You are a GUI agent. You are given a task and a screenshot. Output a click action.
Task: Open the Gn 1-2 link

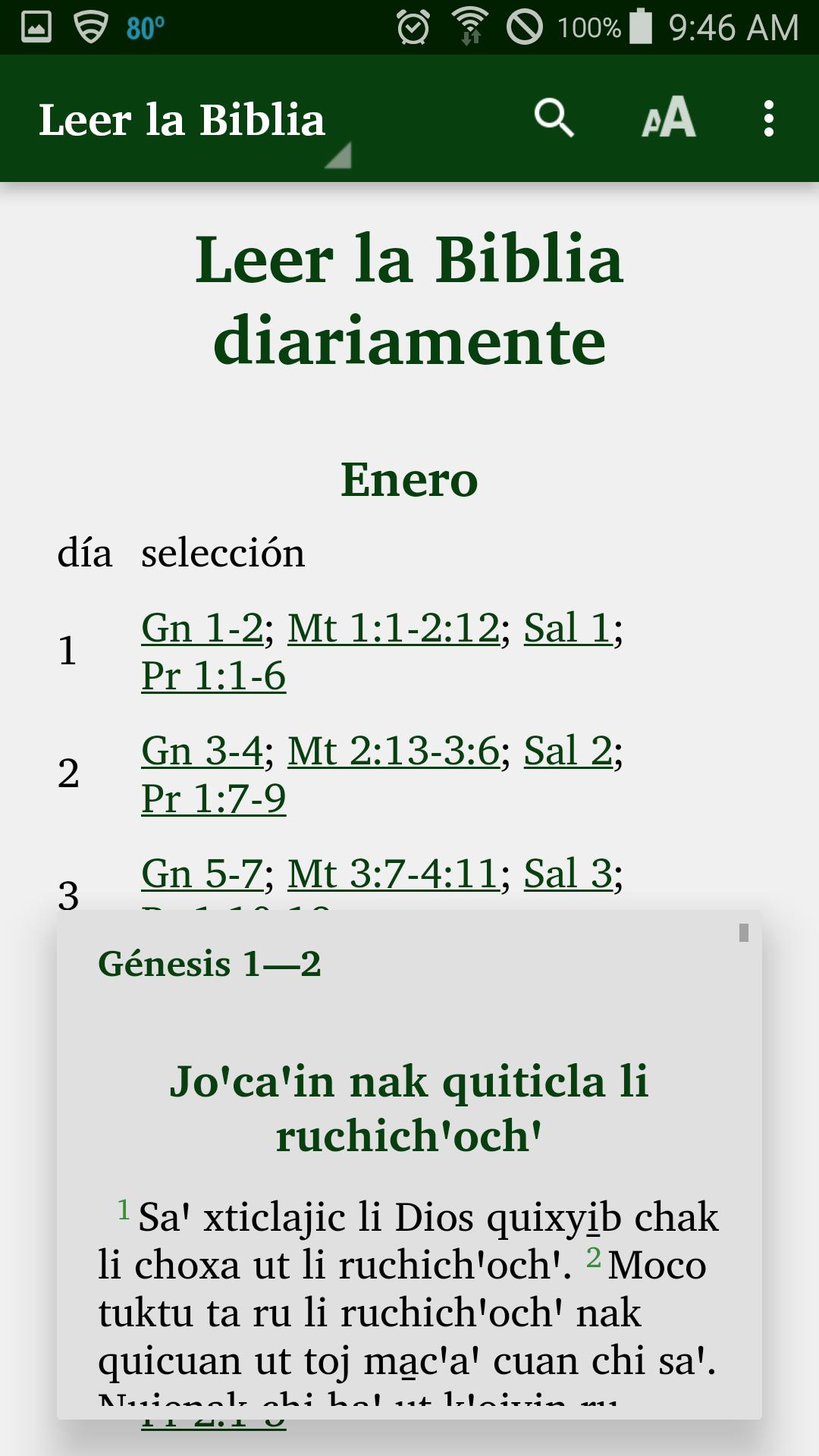point(202,628)
